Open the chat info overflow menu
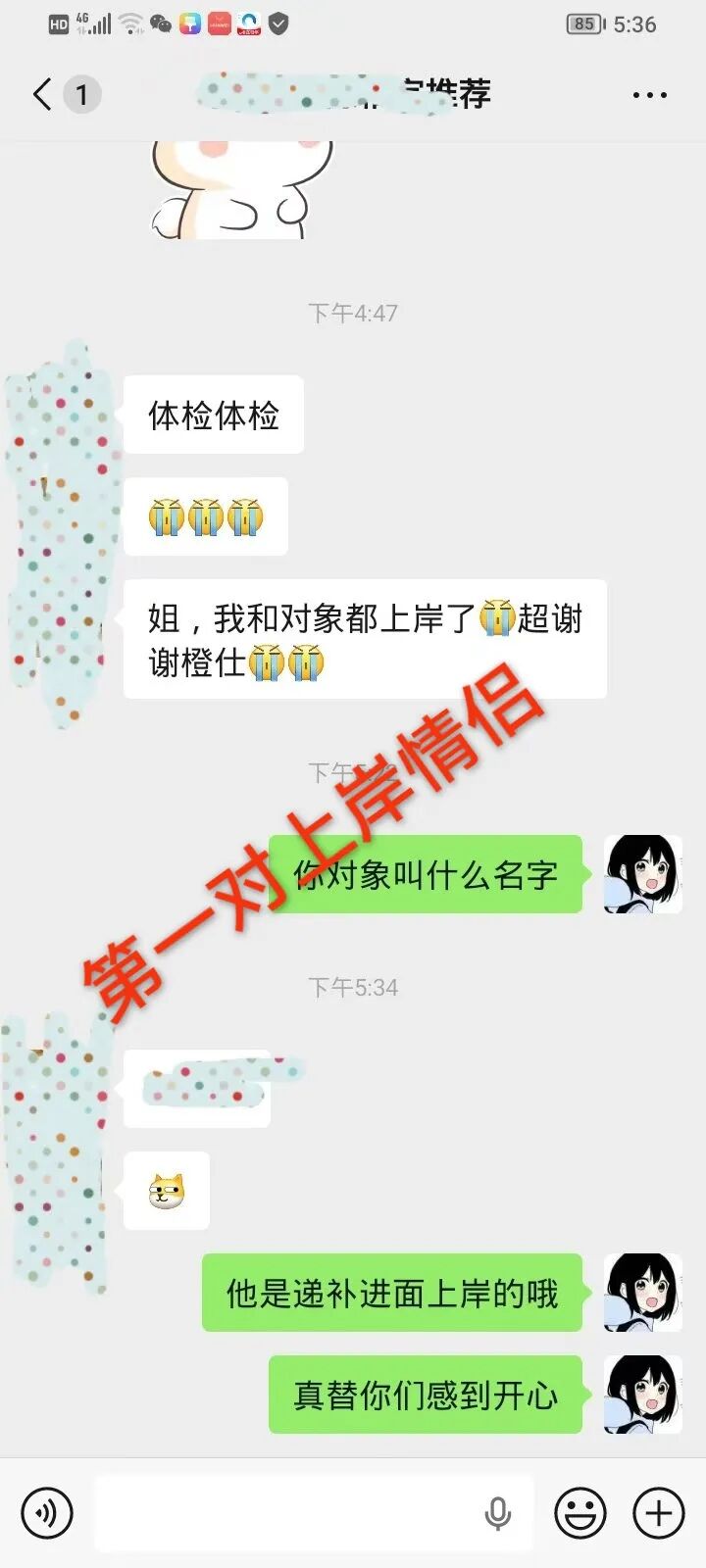Image resolution: width=706 pixels, height=1568 pixels. [x=649, y=95]
